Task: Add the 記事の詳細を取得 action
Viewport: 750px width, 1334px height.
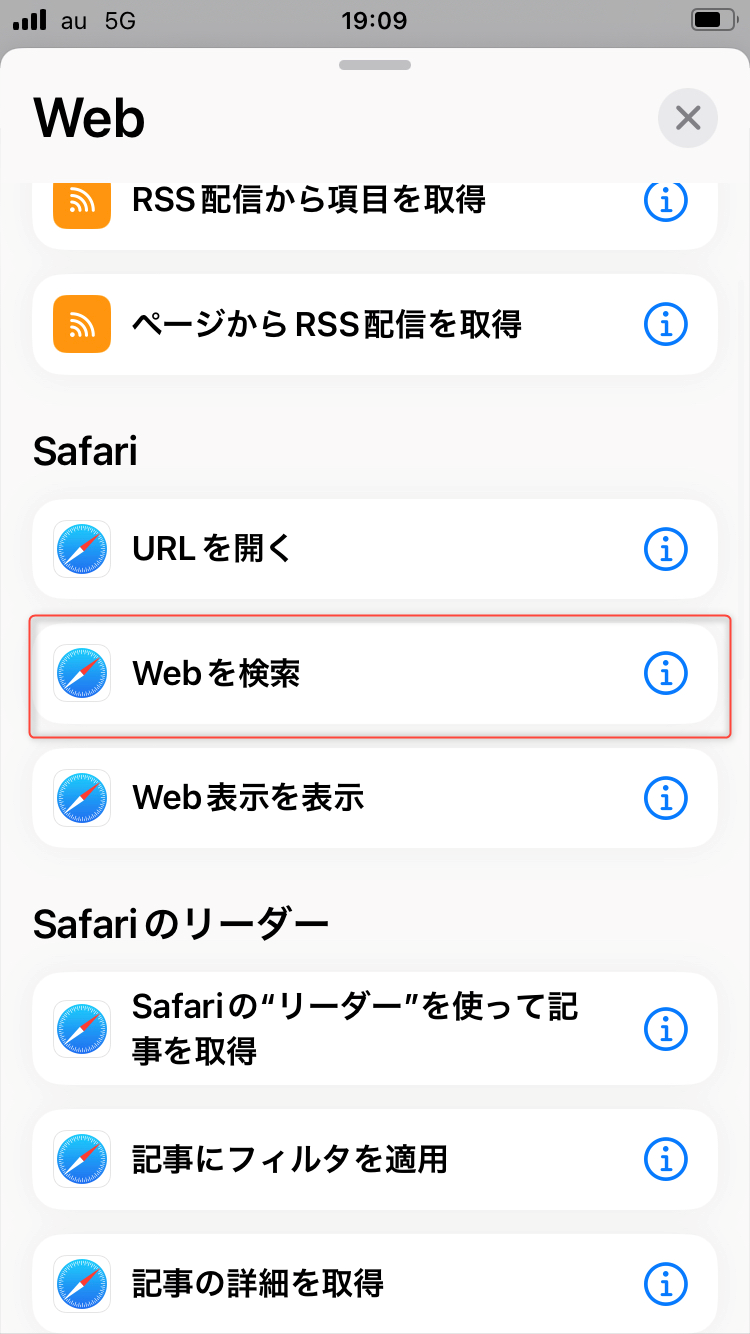Action: coord(375,1283)
